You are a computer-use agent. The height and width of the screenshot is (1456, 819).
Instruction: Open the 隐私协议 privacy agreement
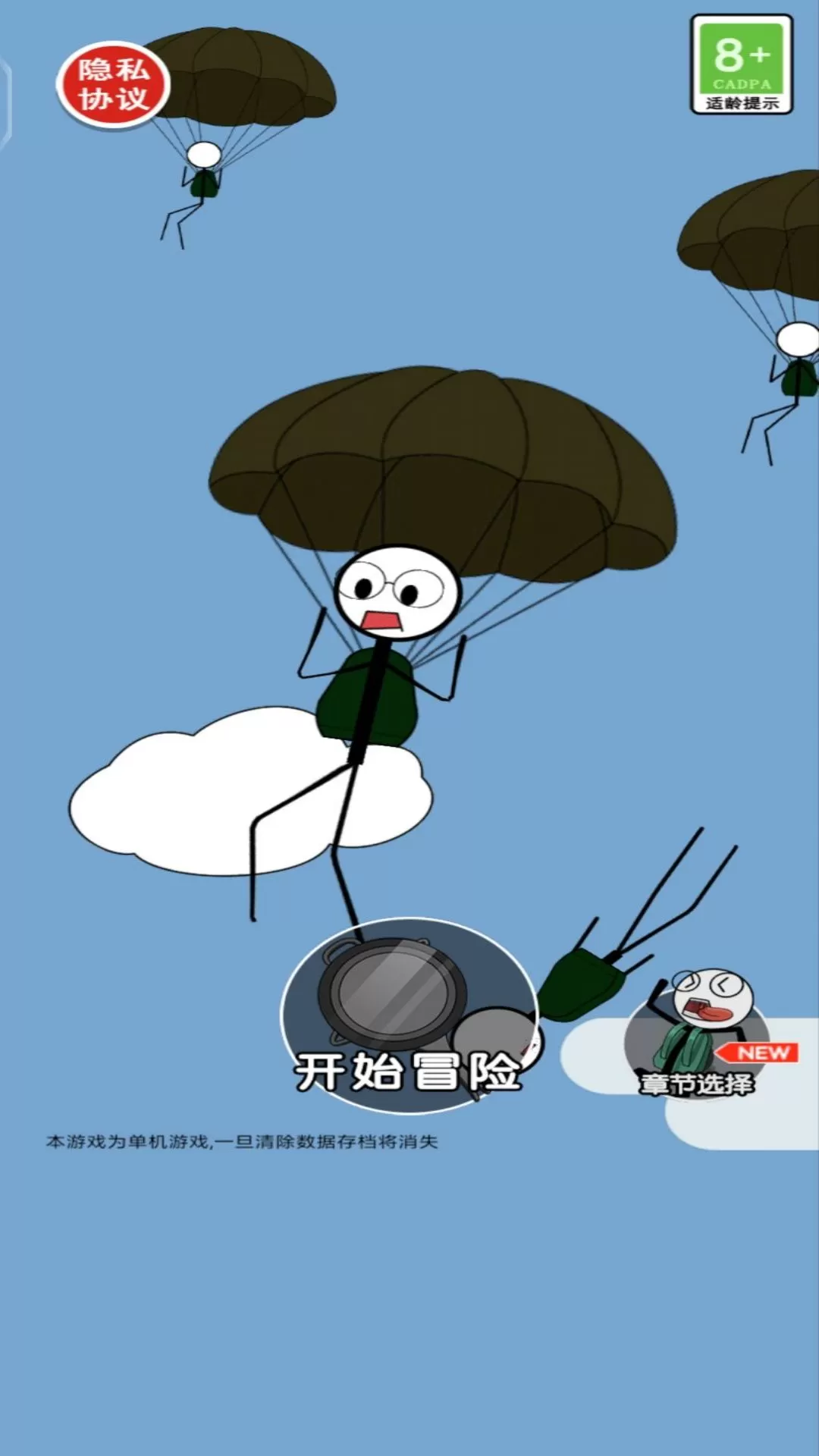pos(113,84)
